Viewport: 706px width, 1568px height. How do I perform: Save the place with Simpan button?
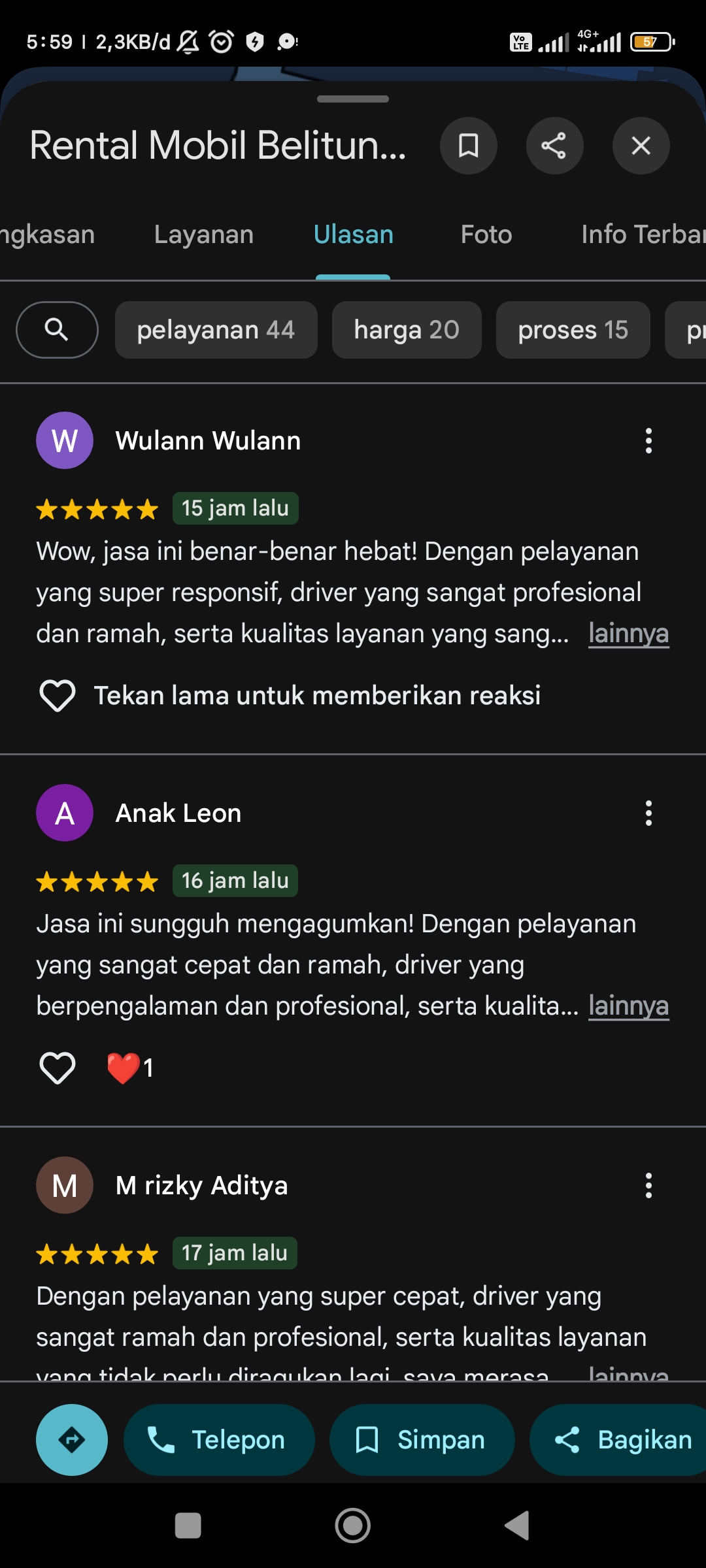coord(422,1440)
